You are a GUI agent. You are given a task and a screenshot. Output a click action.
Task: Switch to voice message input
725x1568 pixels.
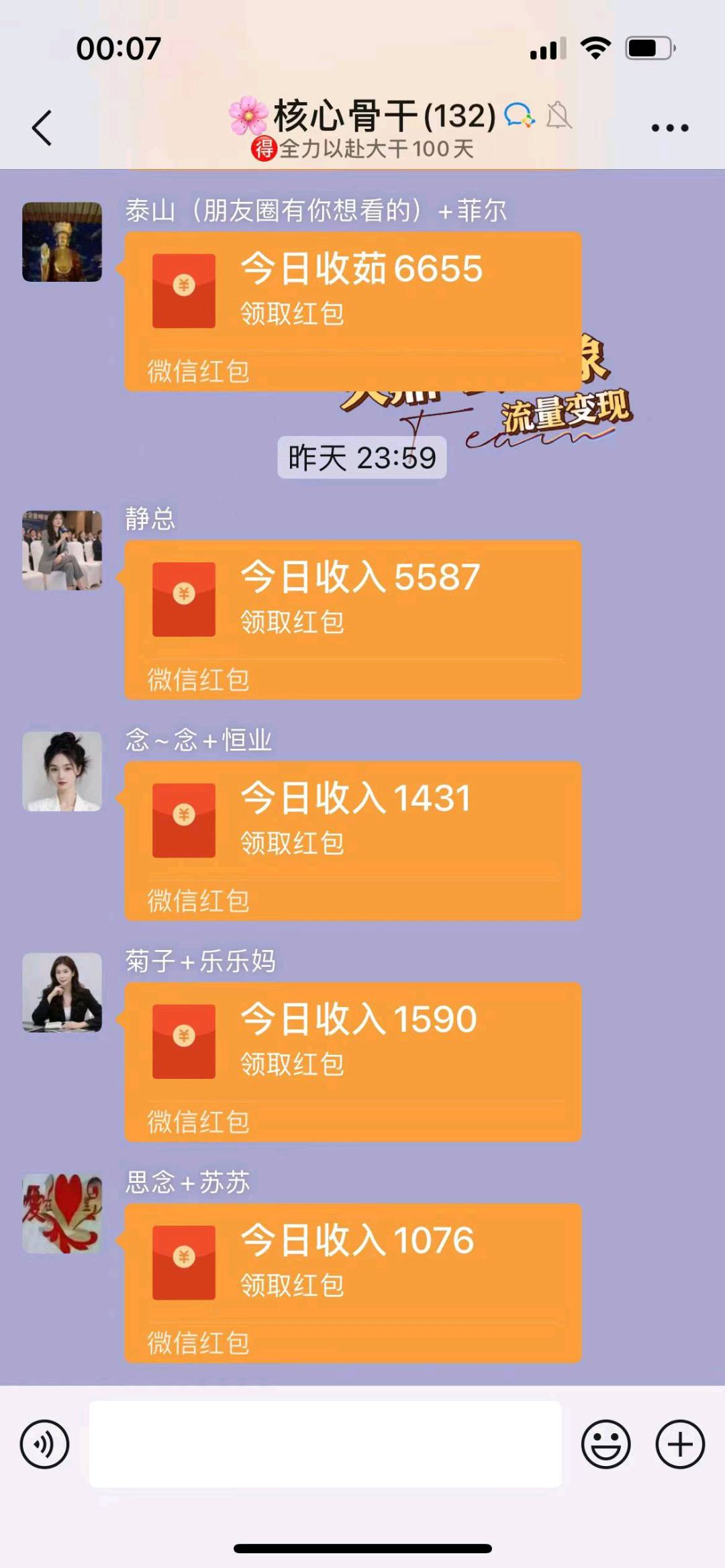coord(44,1444)
